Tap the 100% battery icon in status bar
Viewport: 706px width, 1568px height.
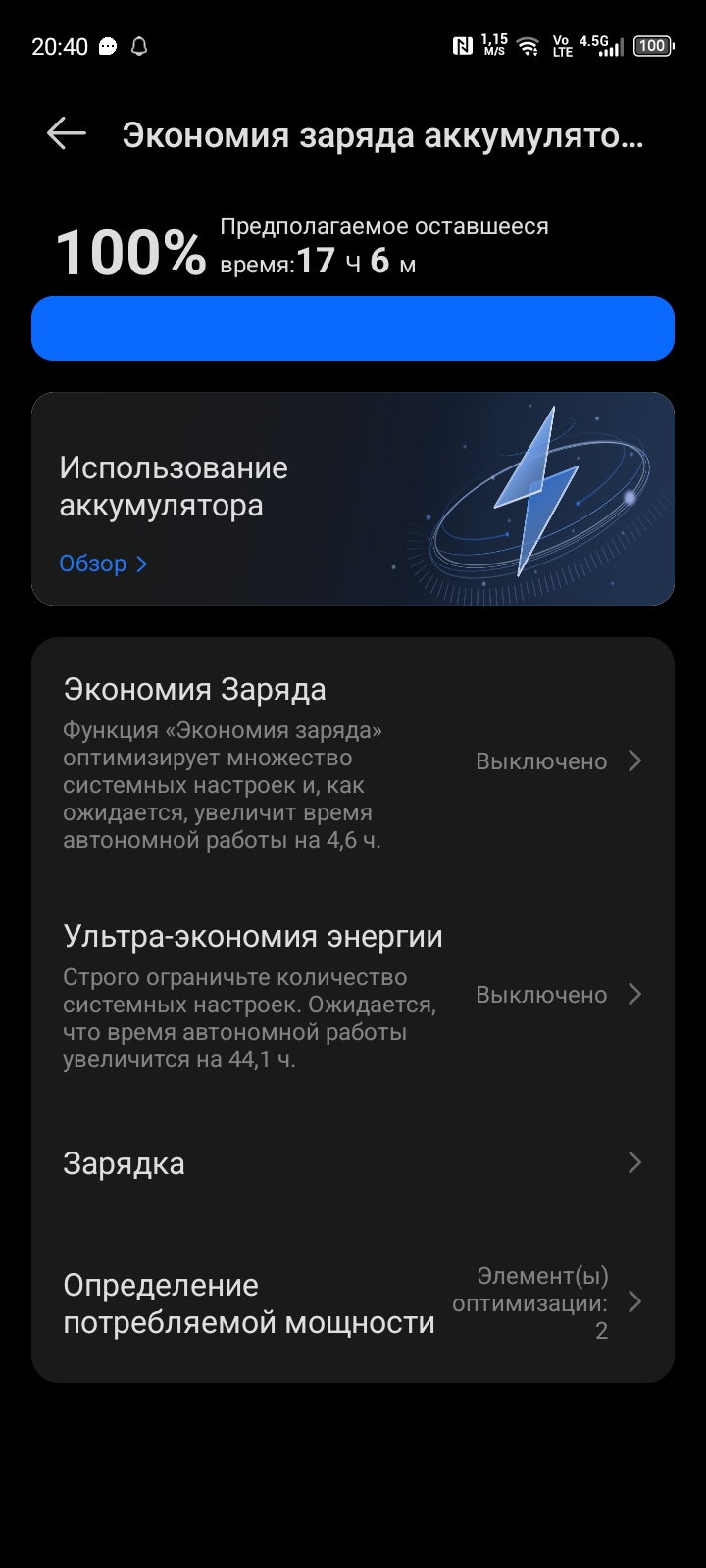coord(651,45)
